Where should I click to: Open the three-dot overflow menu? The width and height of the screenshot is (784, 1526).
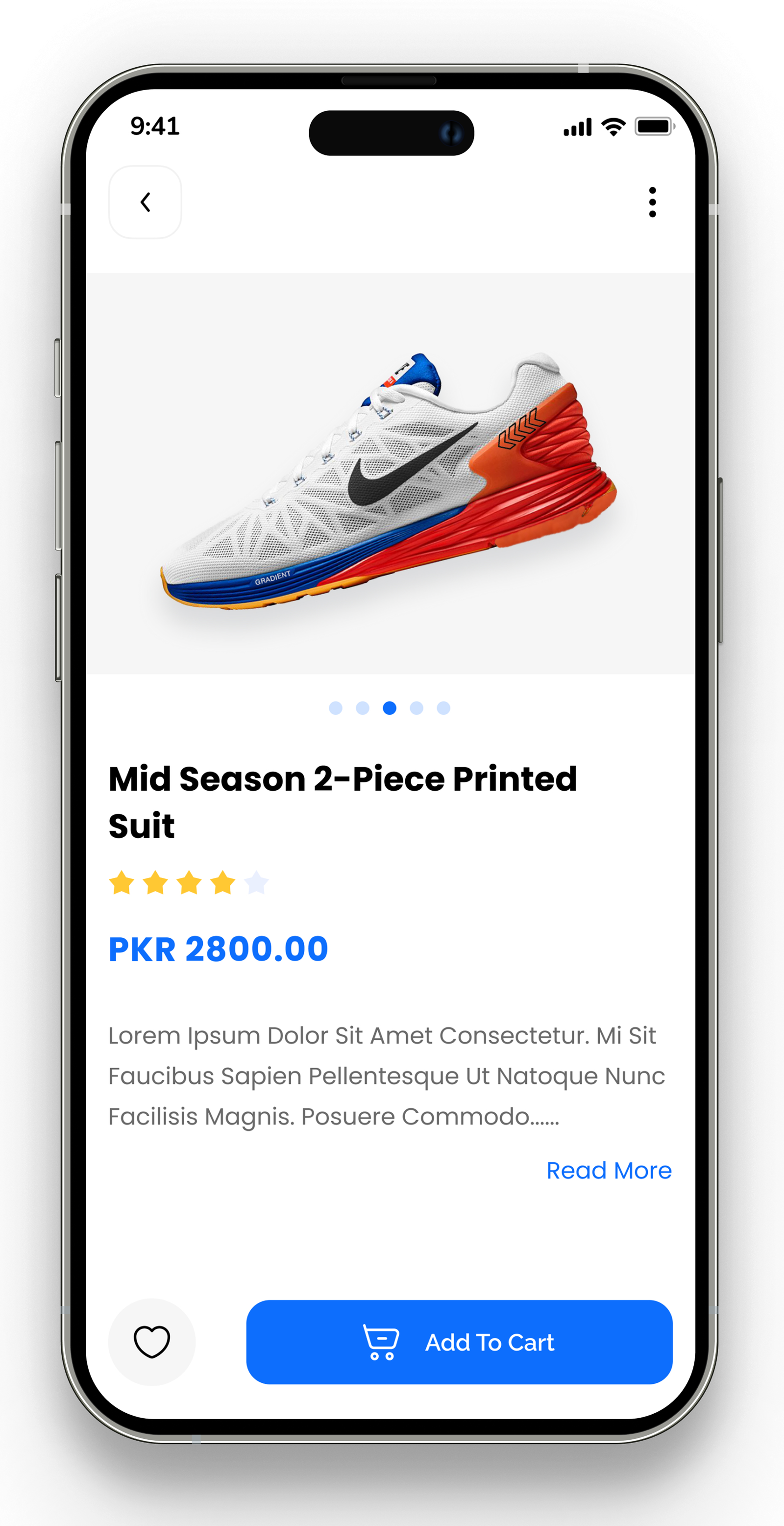tap(652, 202)
